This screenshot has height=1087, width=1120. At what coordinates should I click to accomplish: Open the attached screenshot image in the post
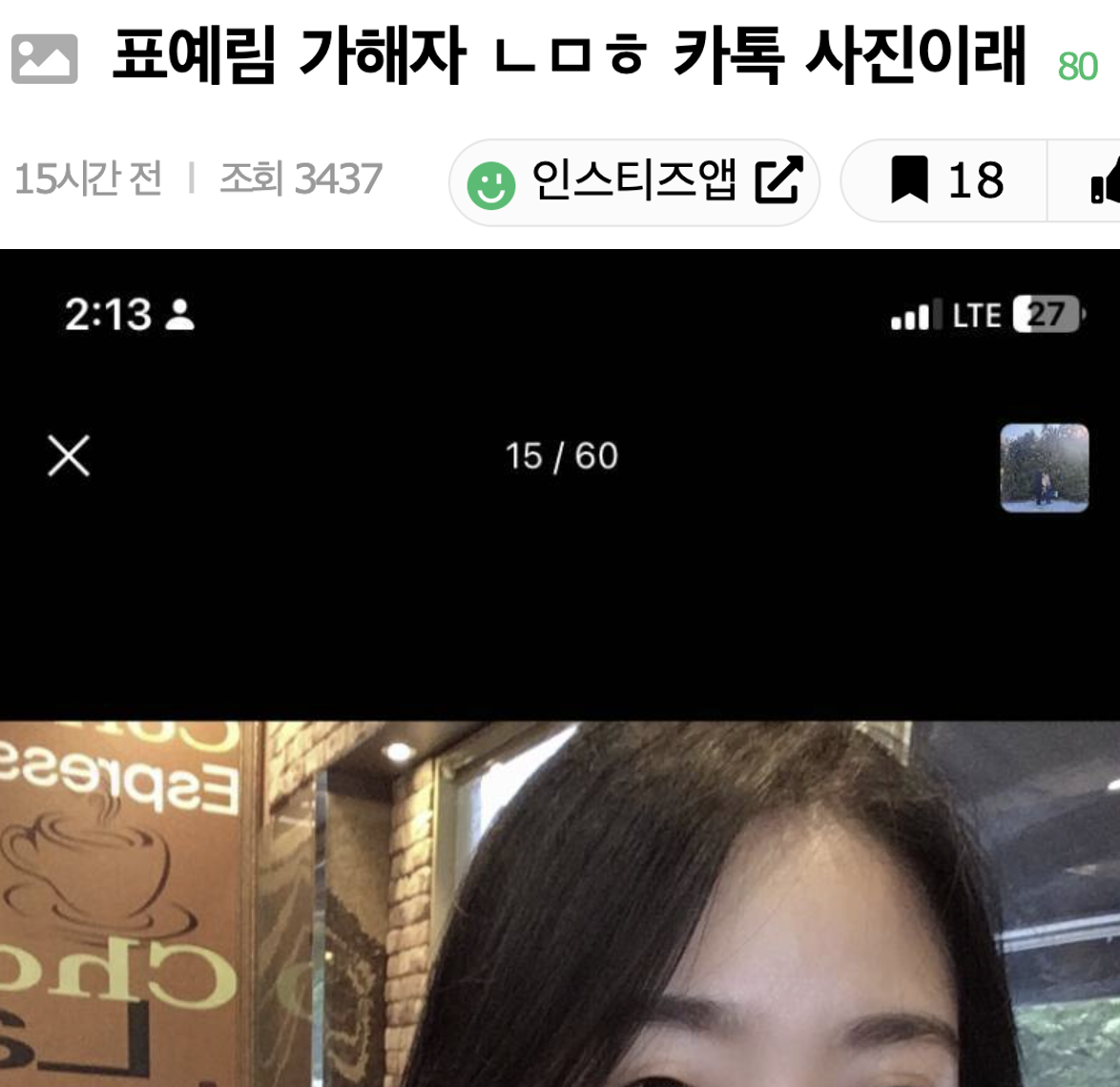coord(560,668)
